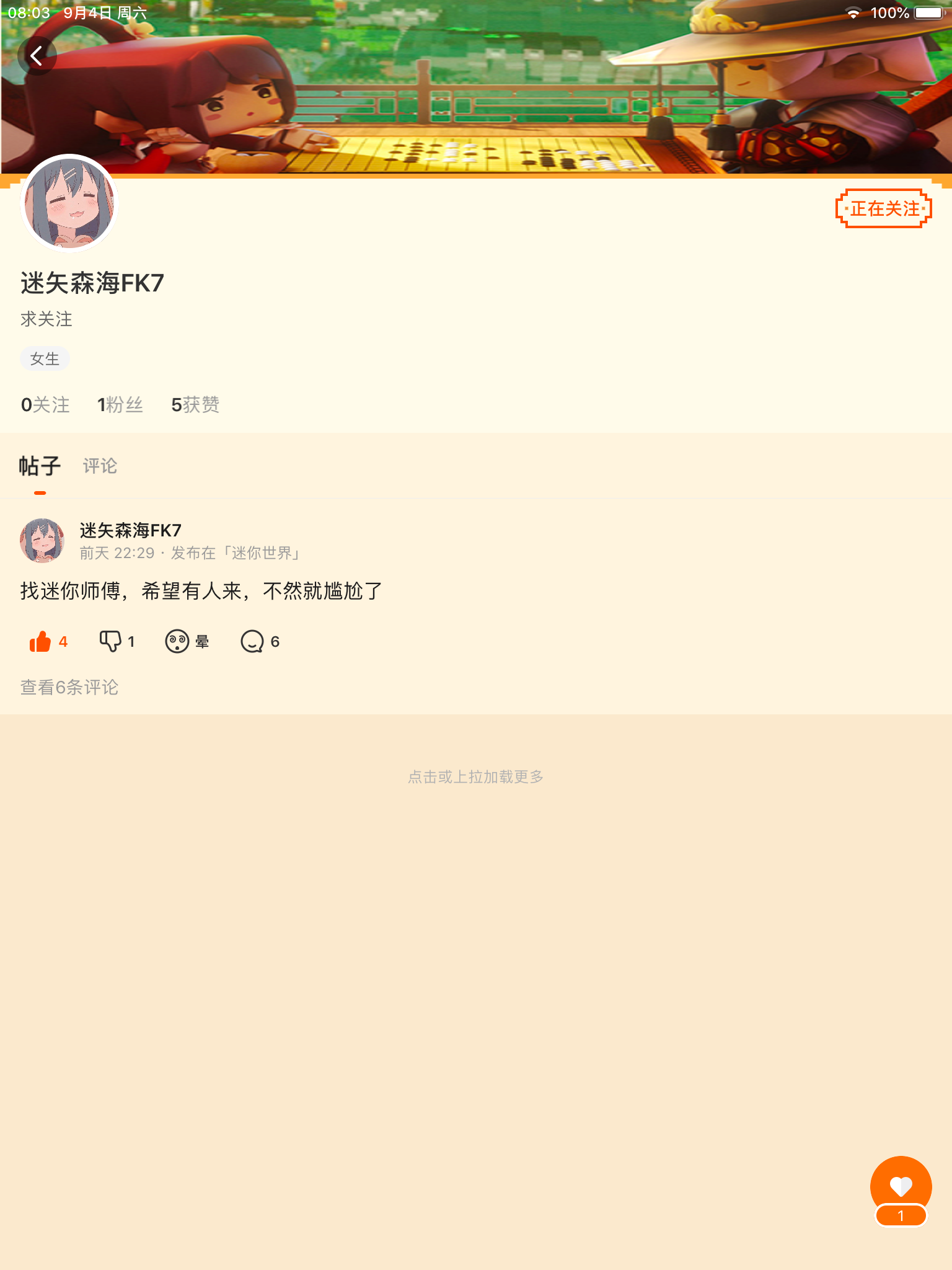The width and height of the screenshot is (952, 1270).
Task: Open the large profile avatar
Action: [69, 203]
